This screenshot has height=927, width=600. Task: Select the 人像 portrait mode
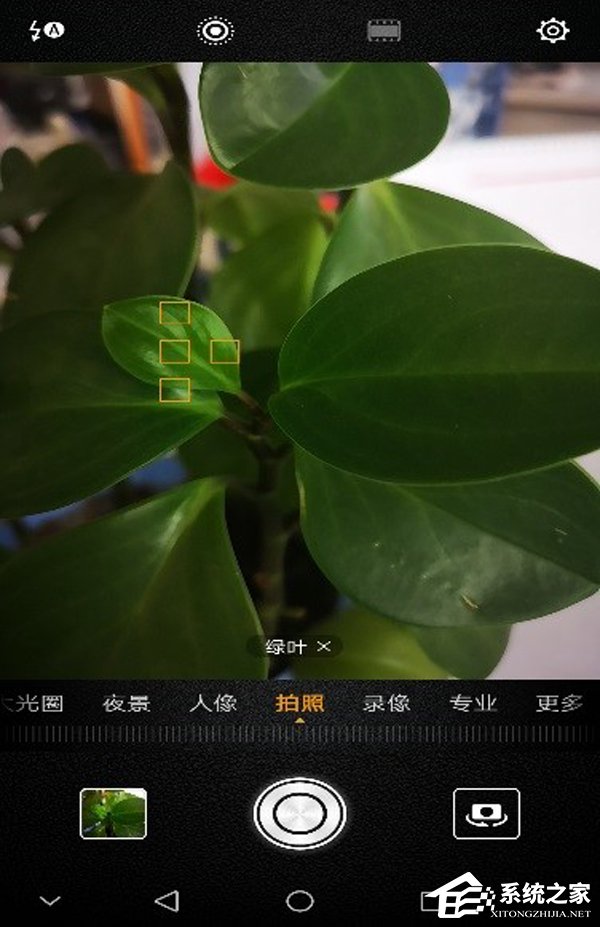(213, 703)
